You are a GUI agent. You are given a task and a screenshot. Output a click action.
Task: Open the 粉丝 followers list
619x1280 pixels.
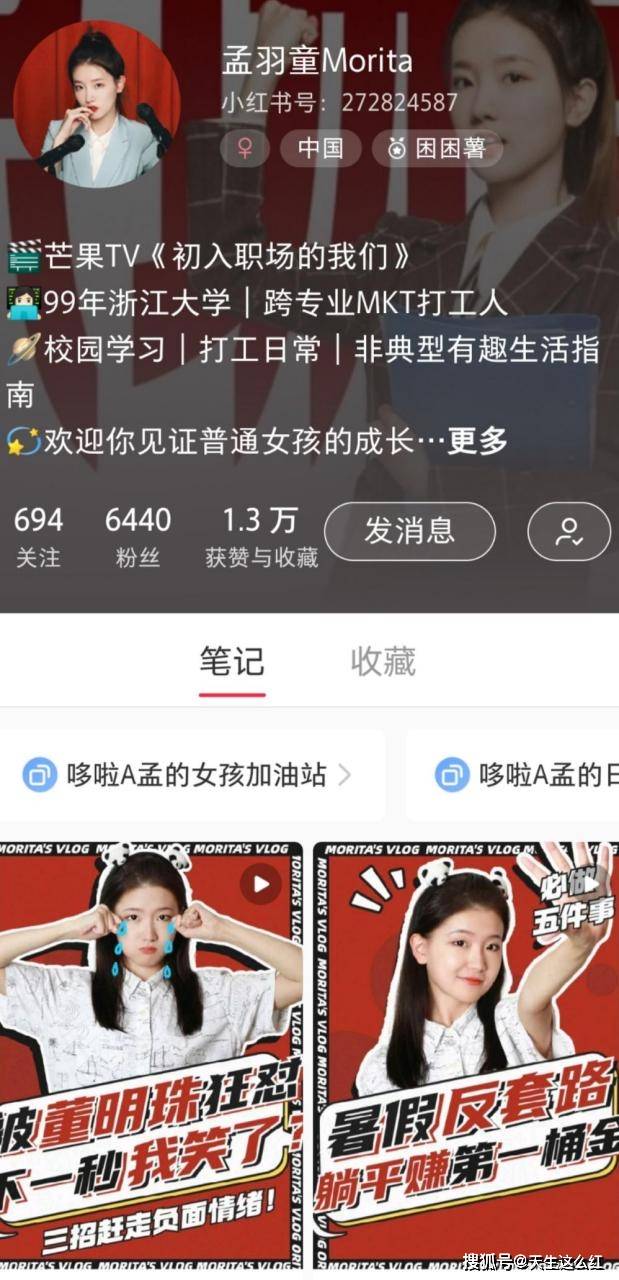tap(138, 537)
